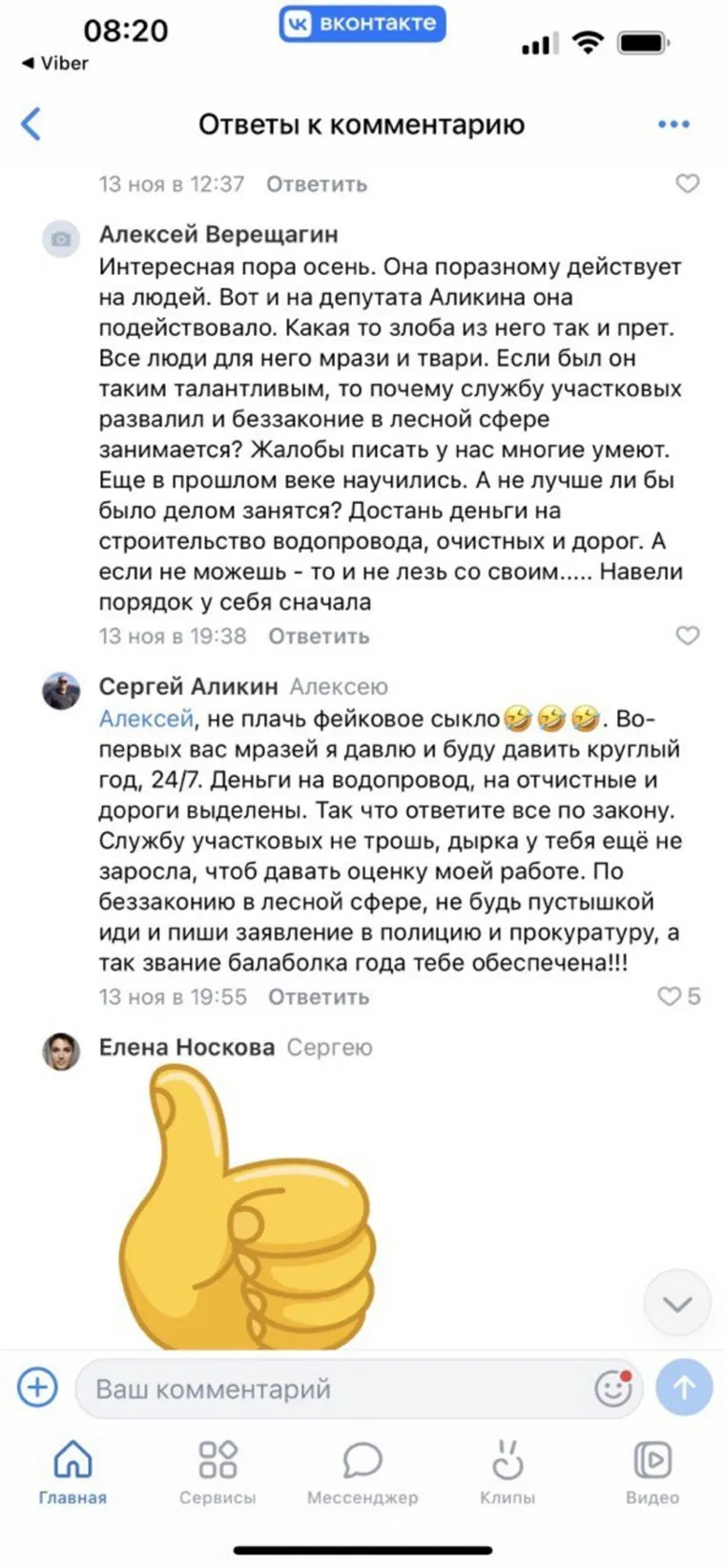
Task: Open the blue Алексей mention link
Action: [x=146, y=719]
